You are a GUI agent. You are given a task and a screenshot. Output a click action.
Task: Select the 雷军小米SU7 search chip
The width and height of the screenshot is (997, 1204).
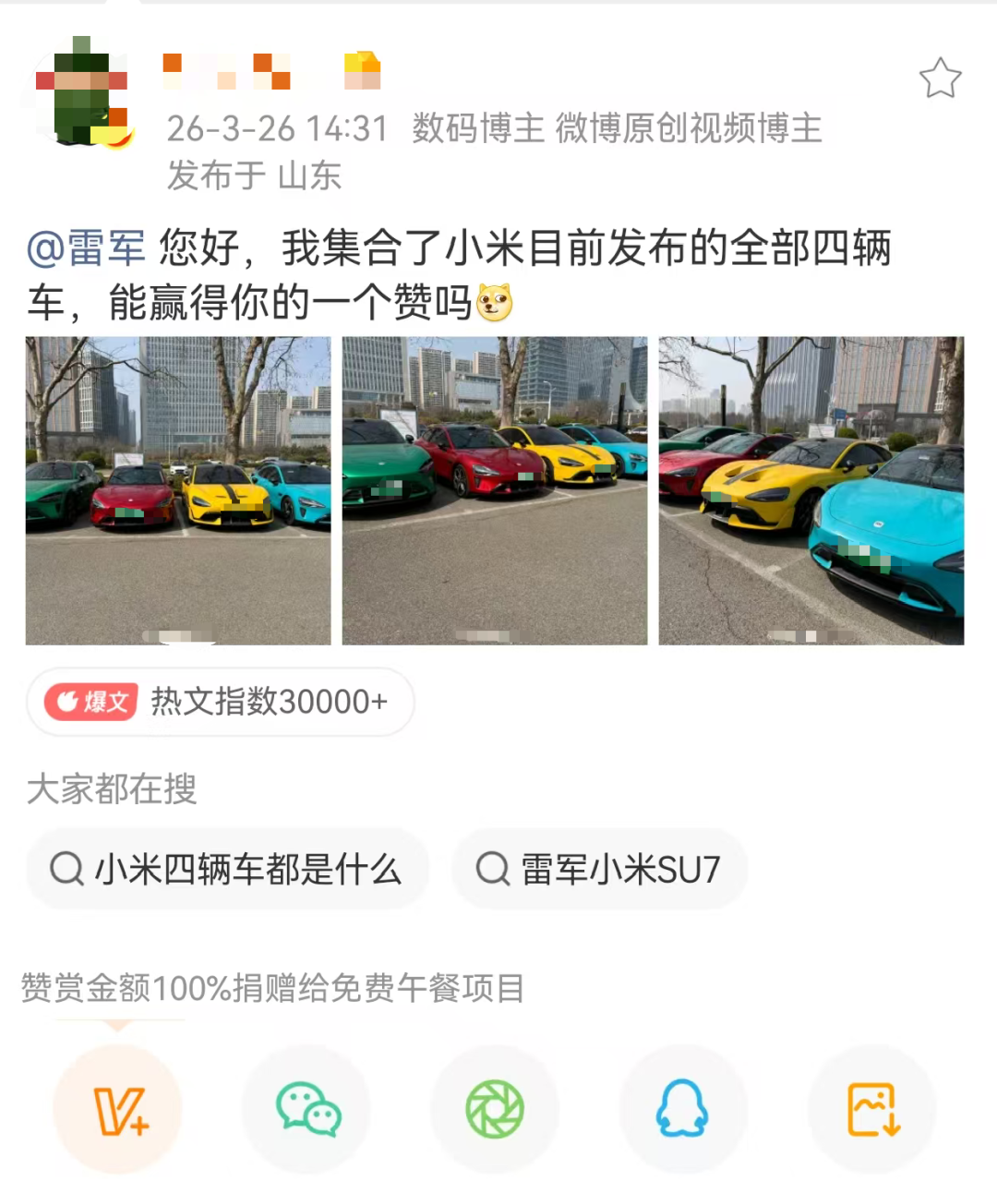(x=599, y=869)
